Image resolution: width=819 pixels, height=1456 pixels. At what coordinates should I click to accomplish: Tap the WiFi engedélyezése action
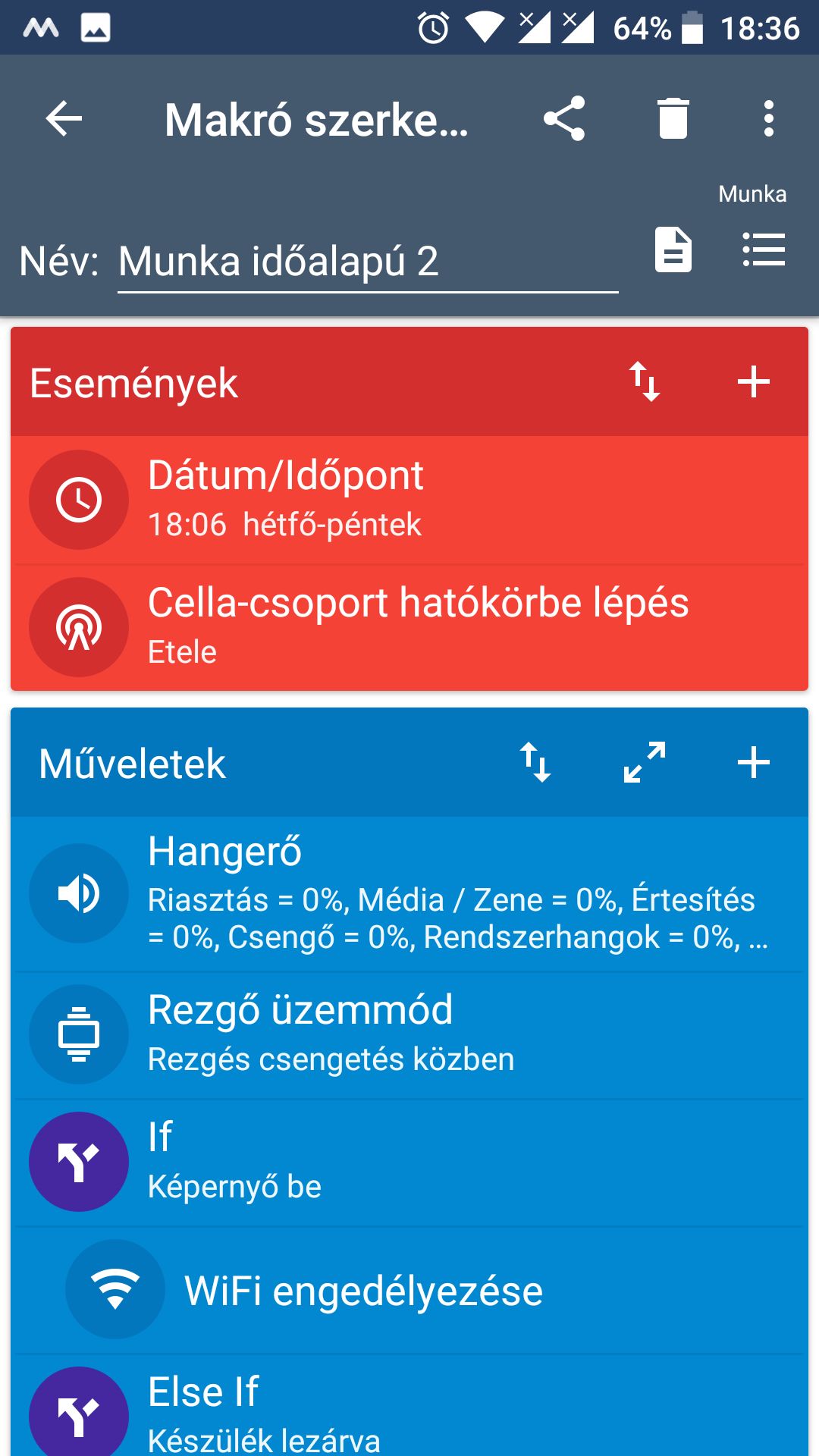(x=409, y=1290)
